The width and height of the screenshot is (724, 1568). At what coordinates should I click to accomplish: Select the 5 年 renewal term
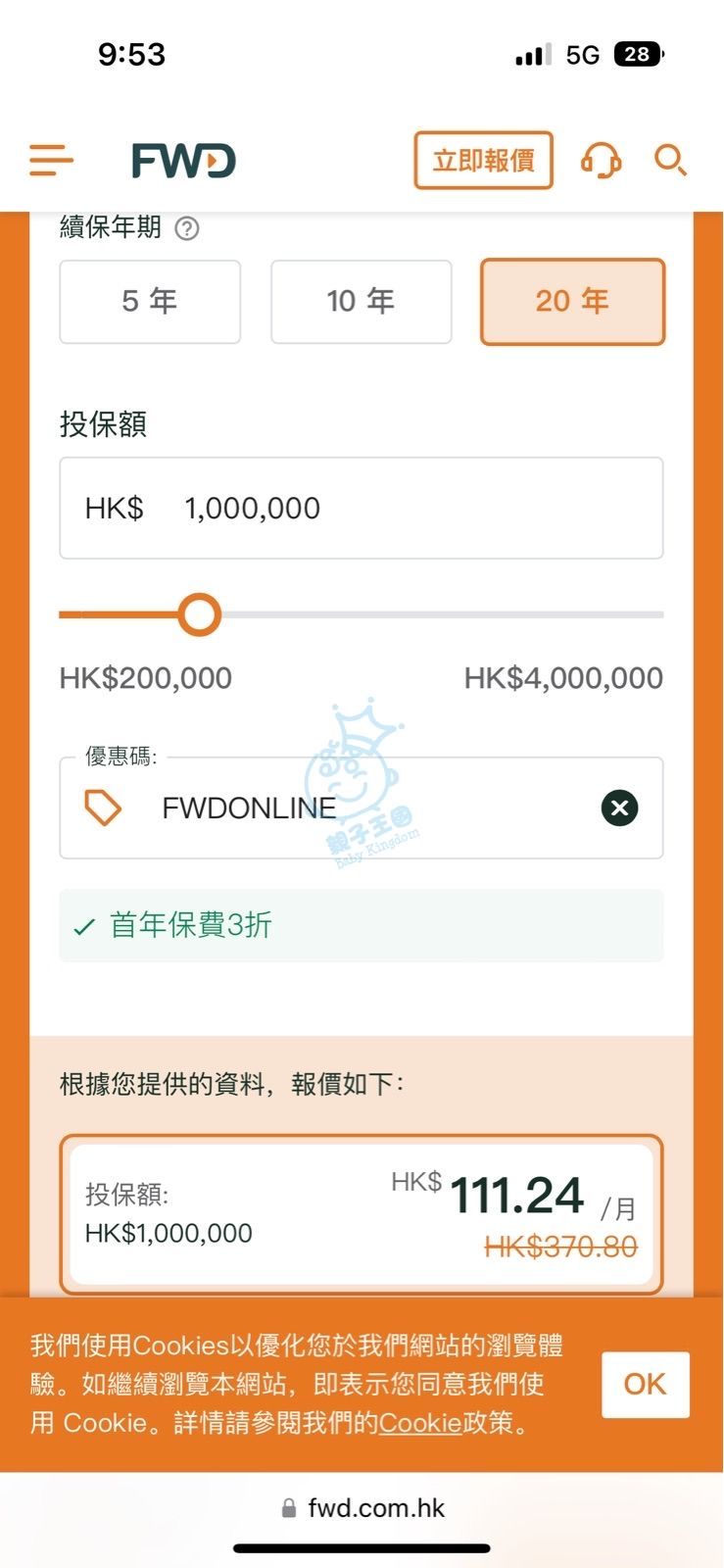[150, 301]
